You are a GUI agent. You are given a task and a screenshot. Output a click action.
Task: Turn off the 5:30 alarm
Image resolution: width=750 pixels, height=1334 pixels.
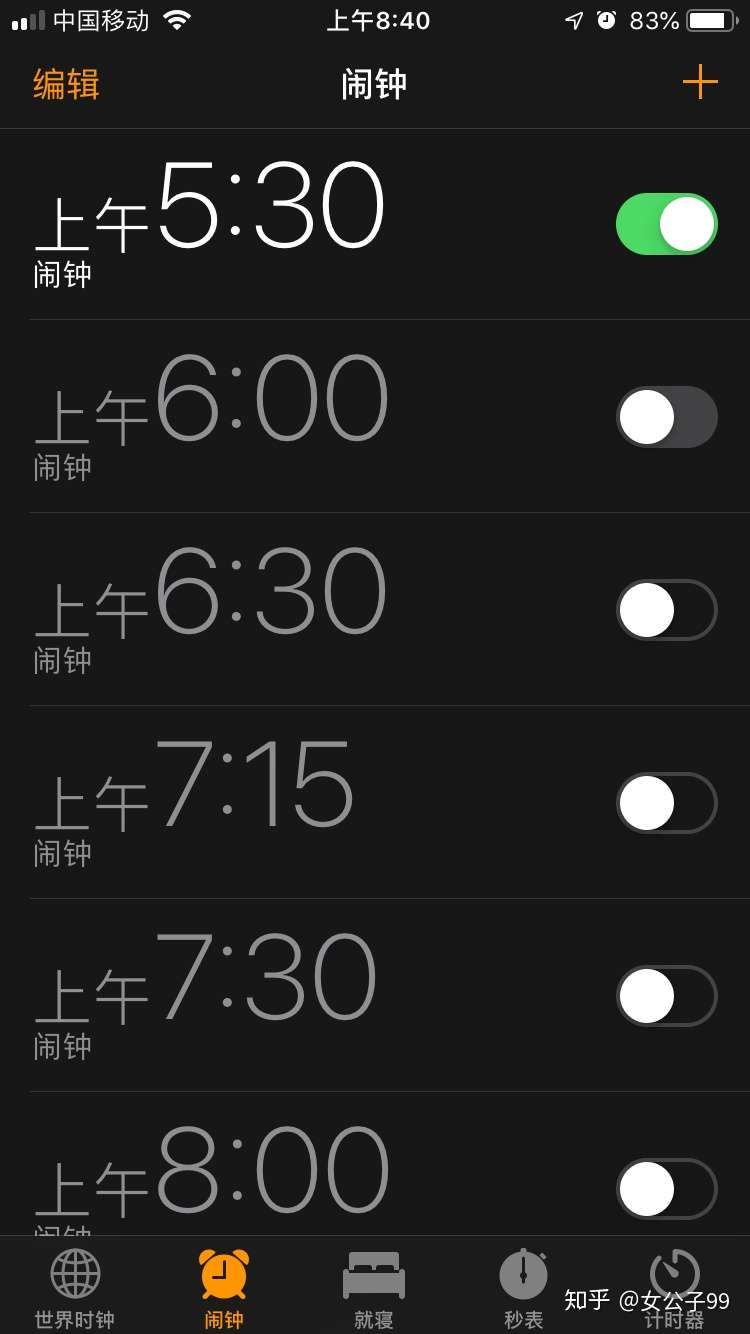tap(667, 224)
